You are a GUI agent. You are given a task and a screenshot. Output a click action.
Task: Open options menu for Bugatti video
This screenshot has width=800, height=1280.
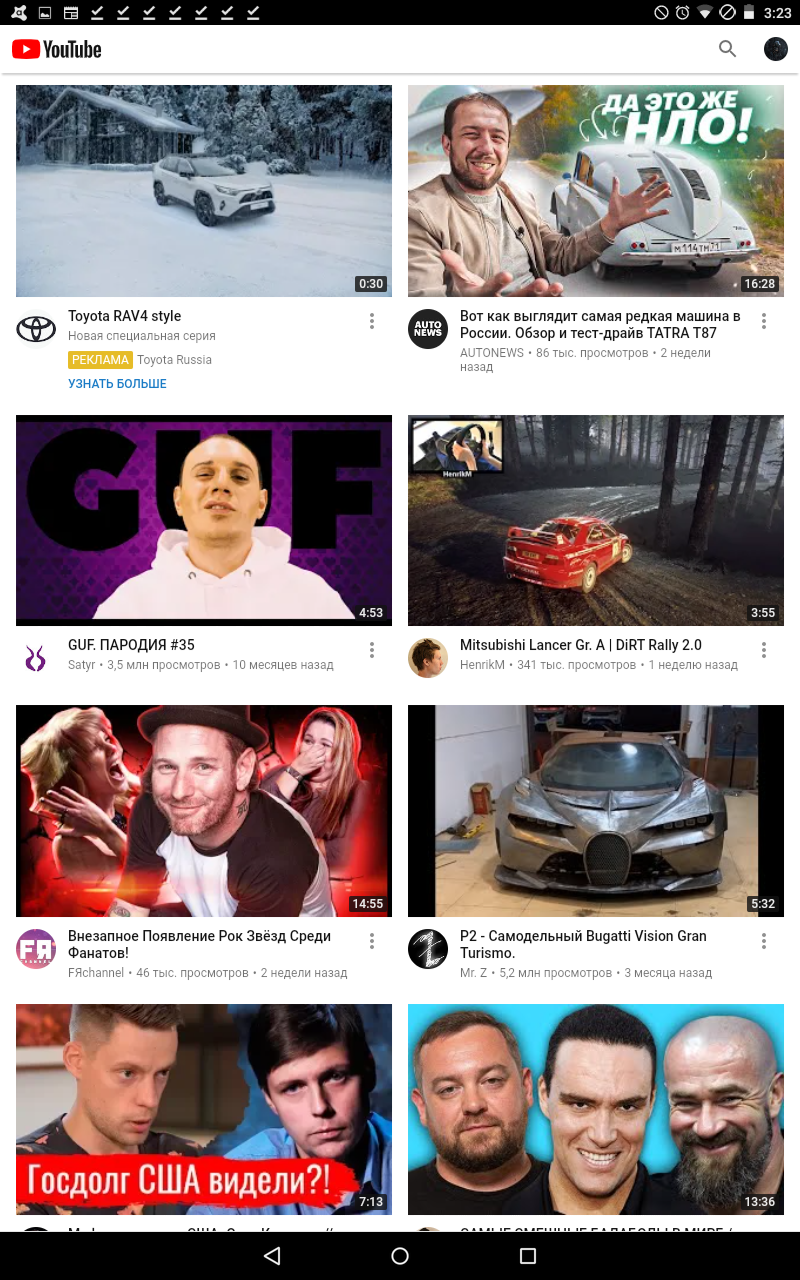764,941
